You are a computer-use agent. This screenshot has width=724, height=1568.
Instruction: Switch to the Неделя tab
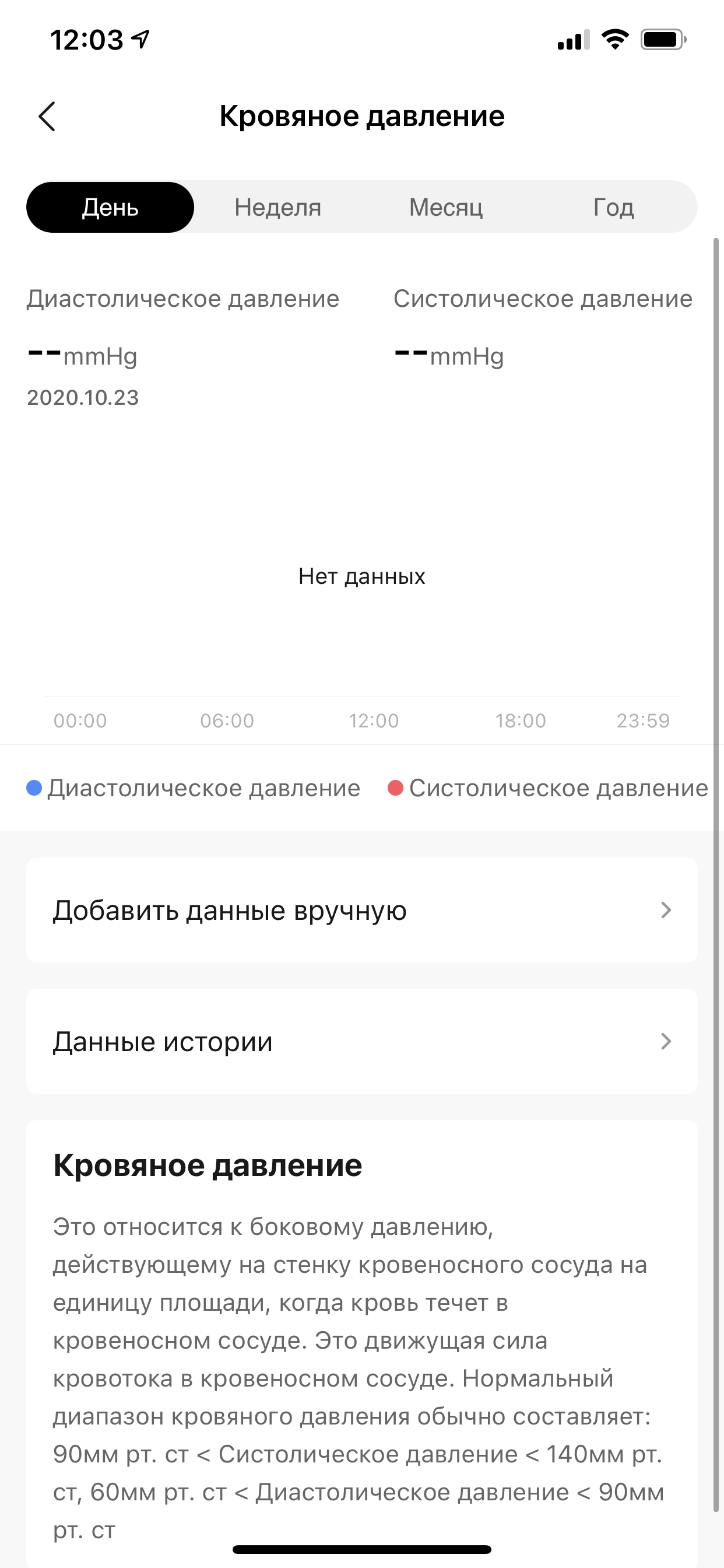(x=278, y=208)
